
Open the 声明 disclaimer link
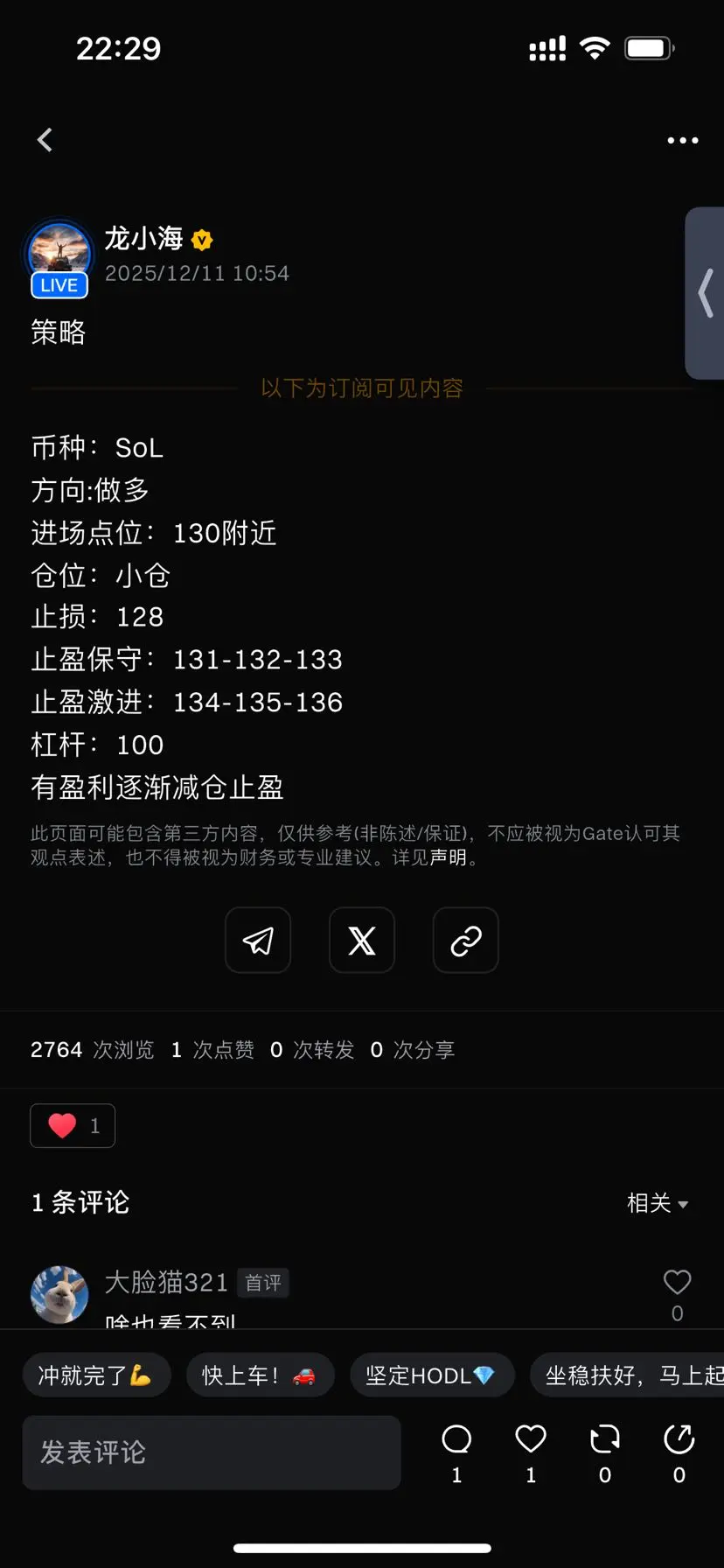[x=447, y=858]
